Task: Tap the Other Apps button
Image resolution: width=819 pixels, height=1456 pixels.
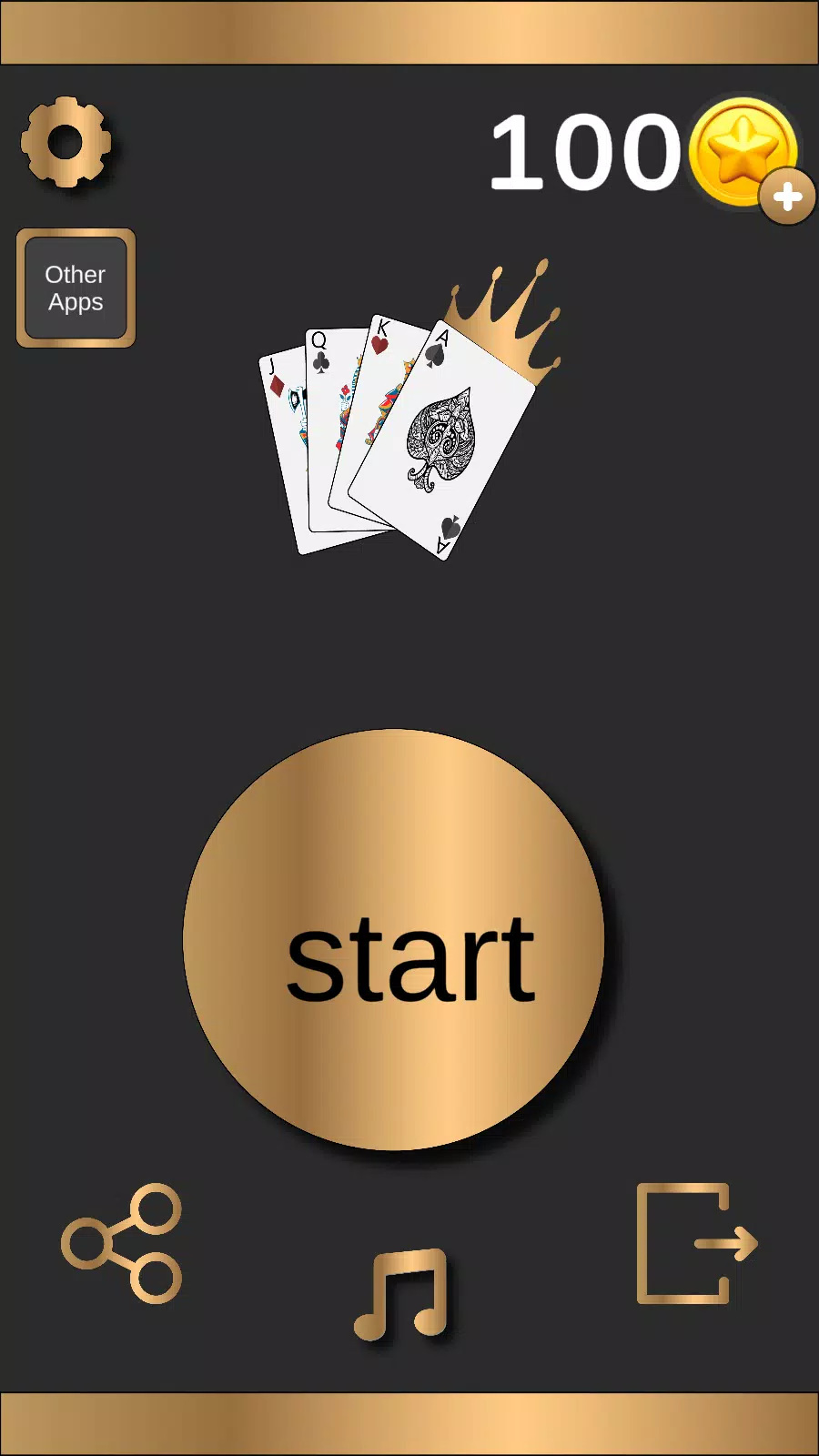Action: coord(76,288)
